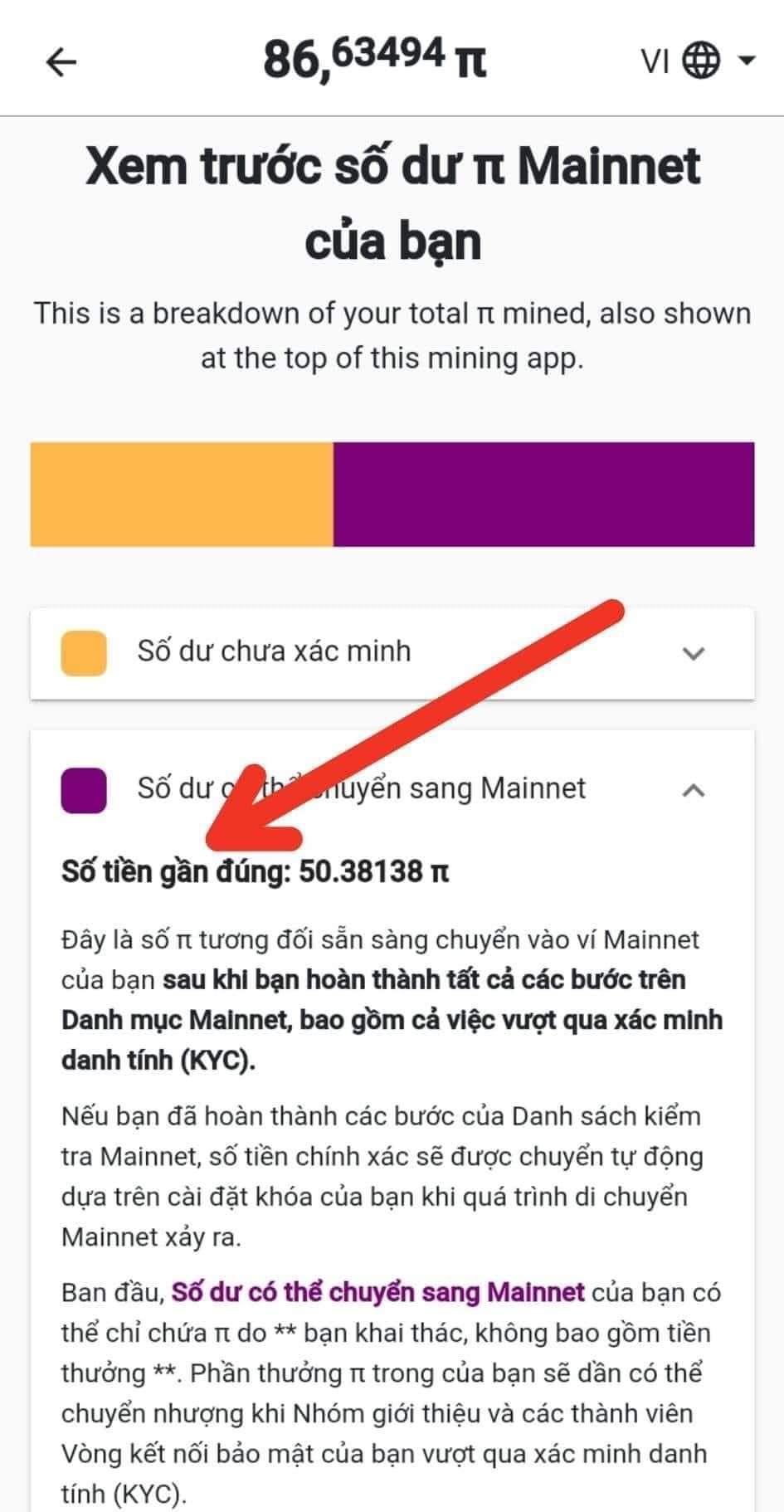Collapse the Số dư chuyển sang Mainnet section
784x1512 pixels.
[692, 790]
